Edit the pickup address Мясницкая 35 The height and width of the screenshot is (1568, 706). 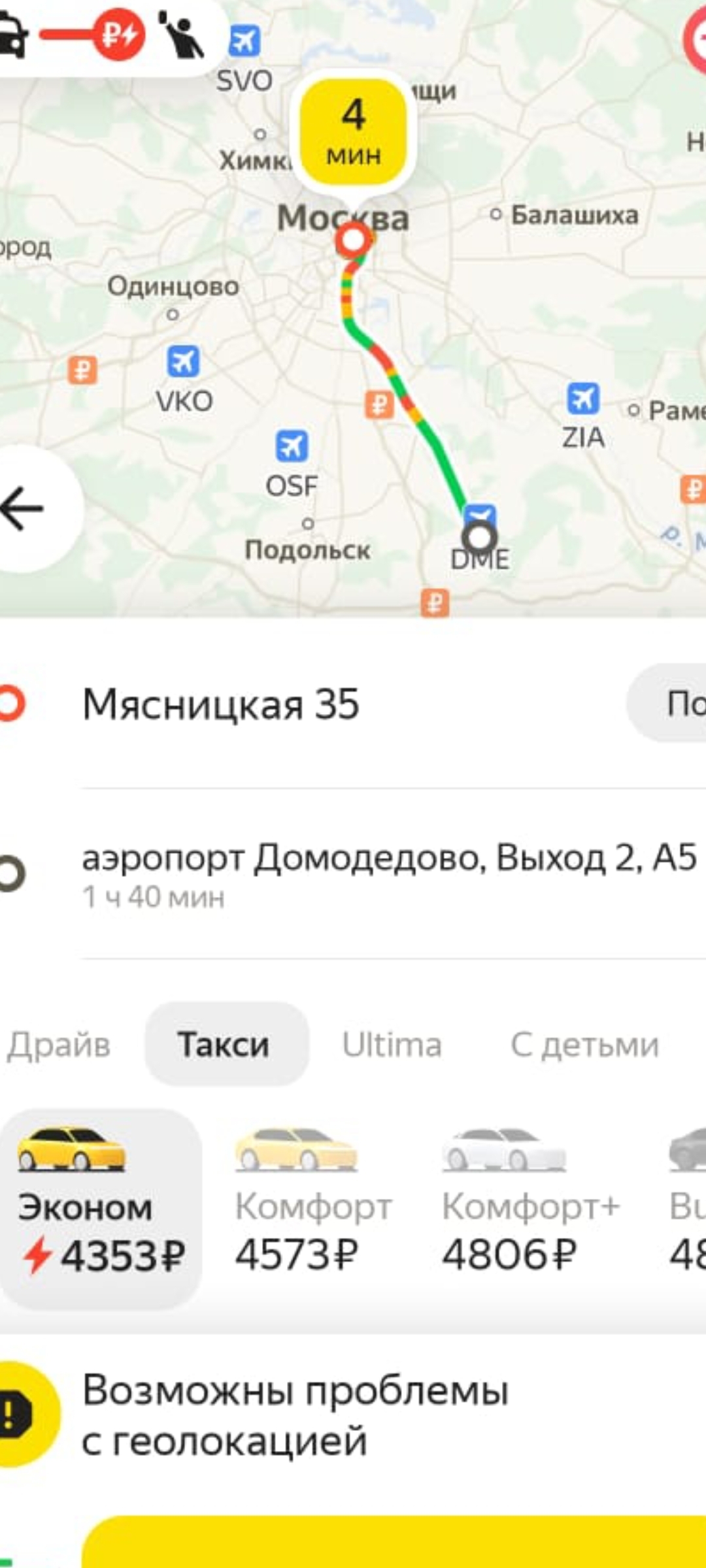coord(221,704)
